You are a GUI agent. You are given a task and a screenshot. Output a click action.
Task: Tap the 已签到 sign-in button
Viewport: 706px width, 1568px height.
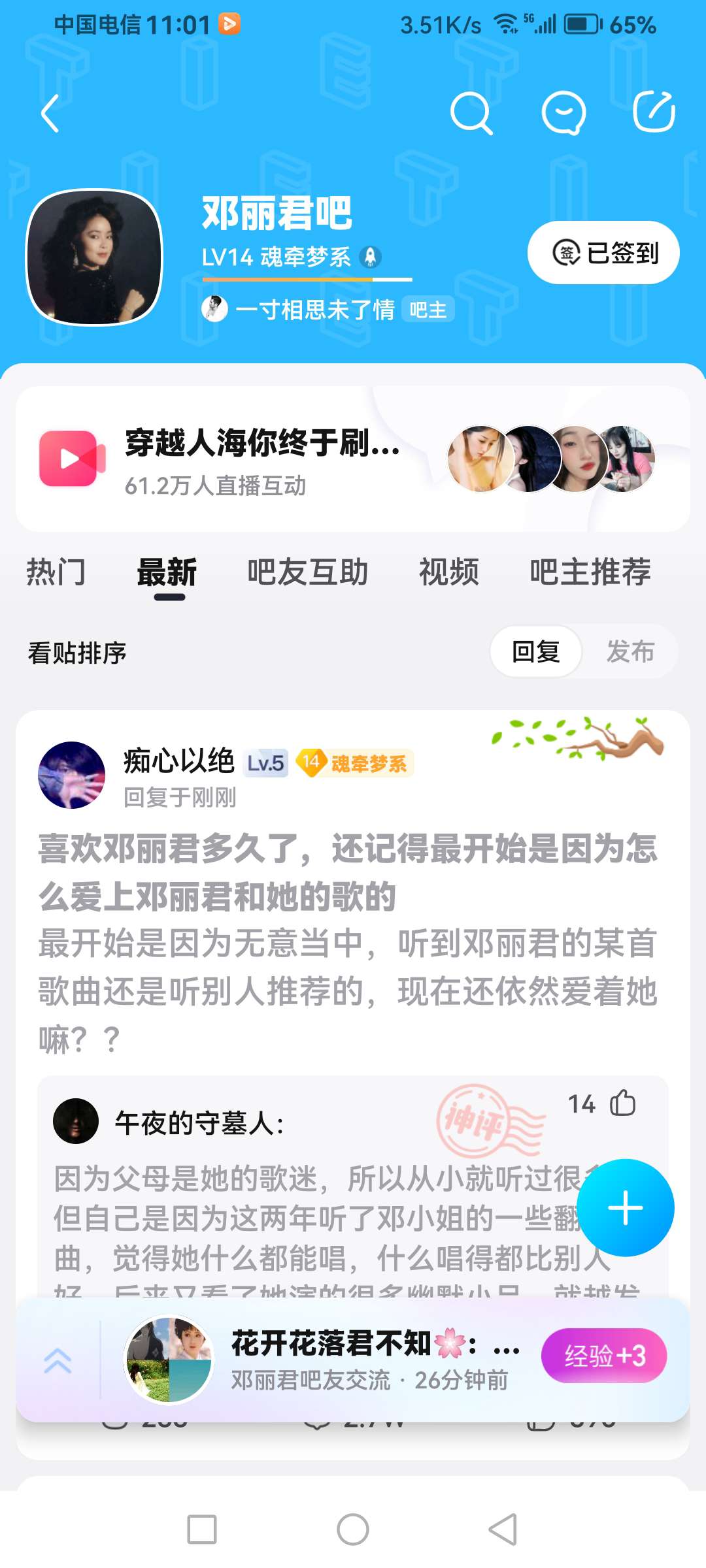[x=603, y=253]
